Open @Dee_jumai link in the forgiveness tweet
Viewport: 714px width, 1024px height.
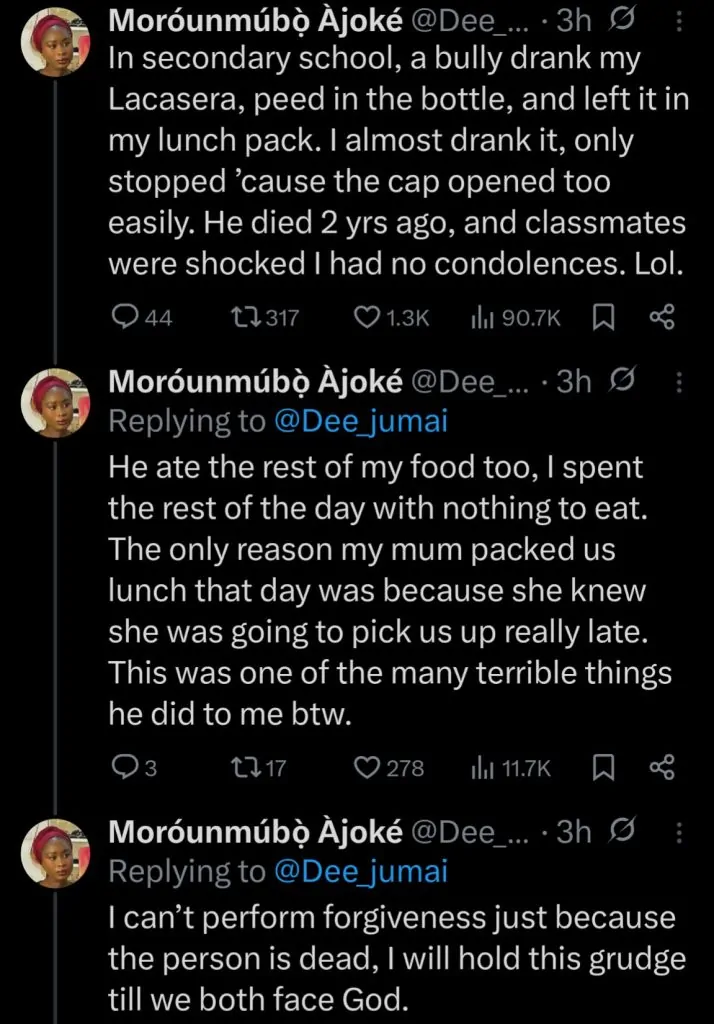pos(360,872)
